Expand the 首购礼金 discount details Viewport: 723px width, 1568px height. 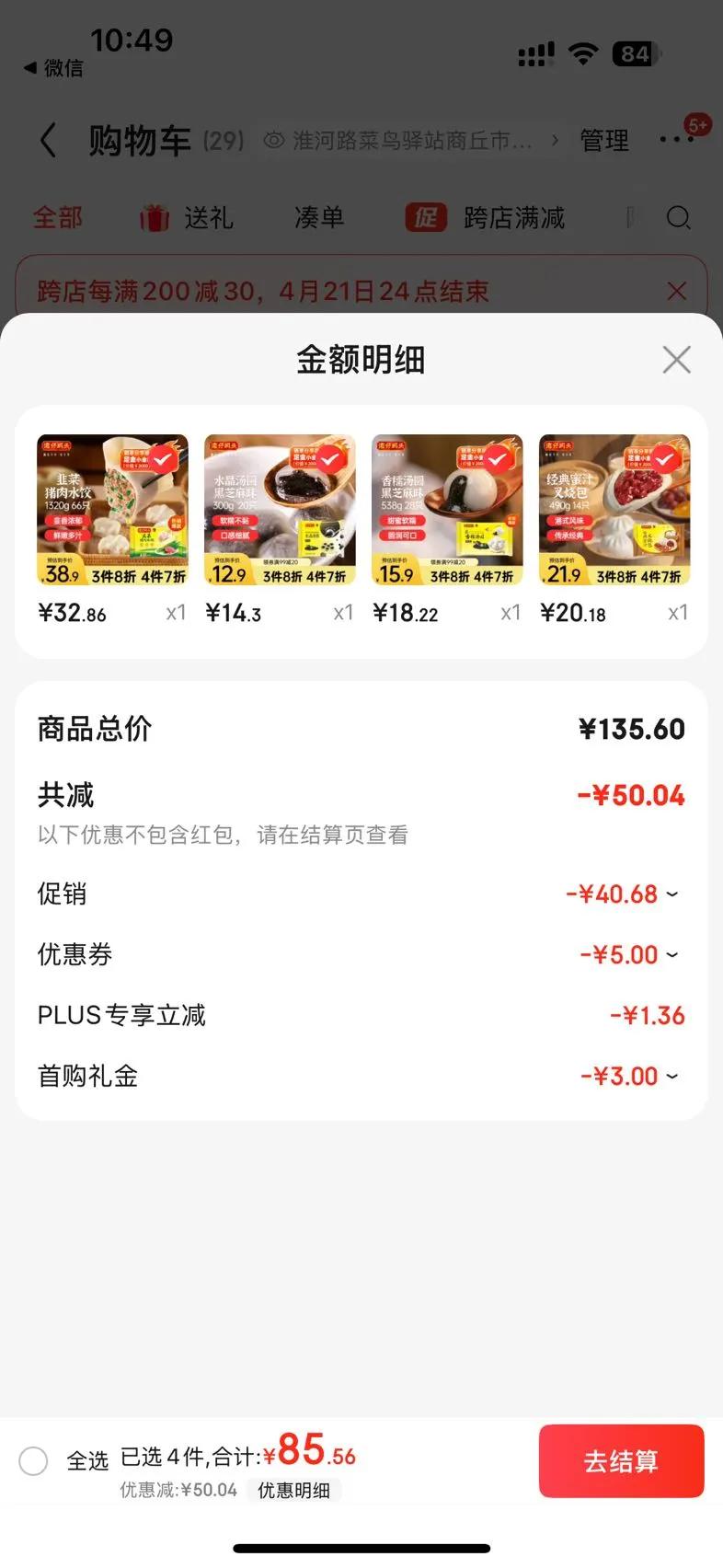(x=630, y=1076)
